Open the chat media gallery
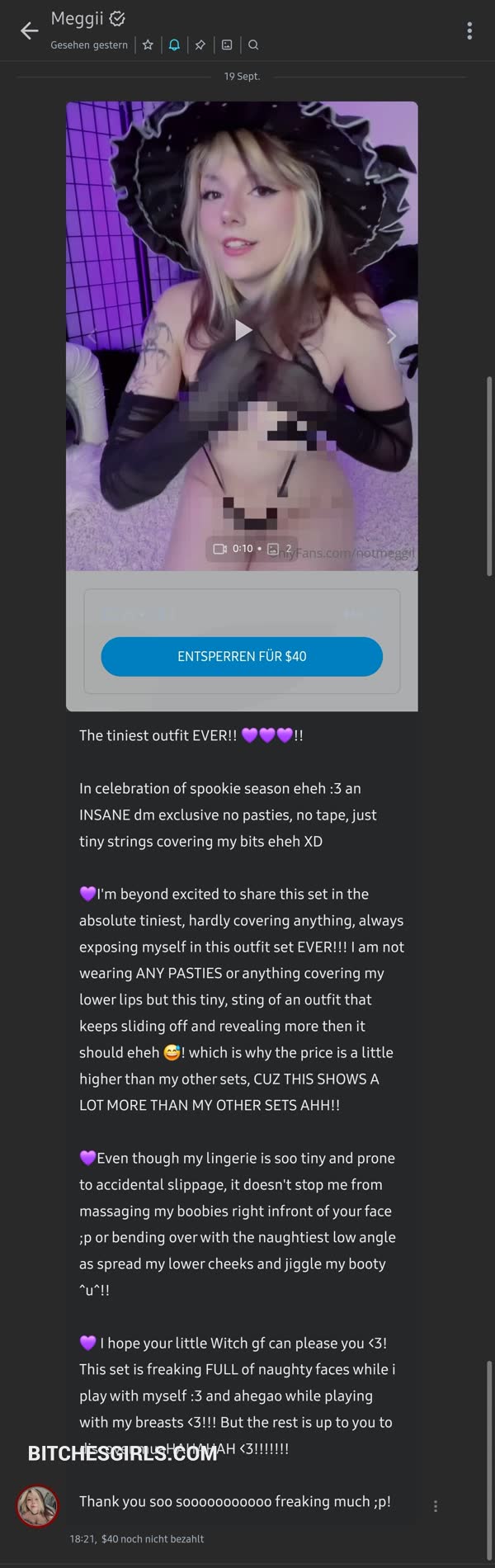Viewport: 495px width, 1568px height. click(x=227, y=45)
